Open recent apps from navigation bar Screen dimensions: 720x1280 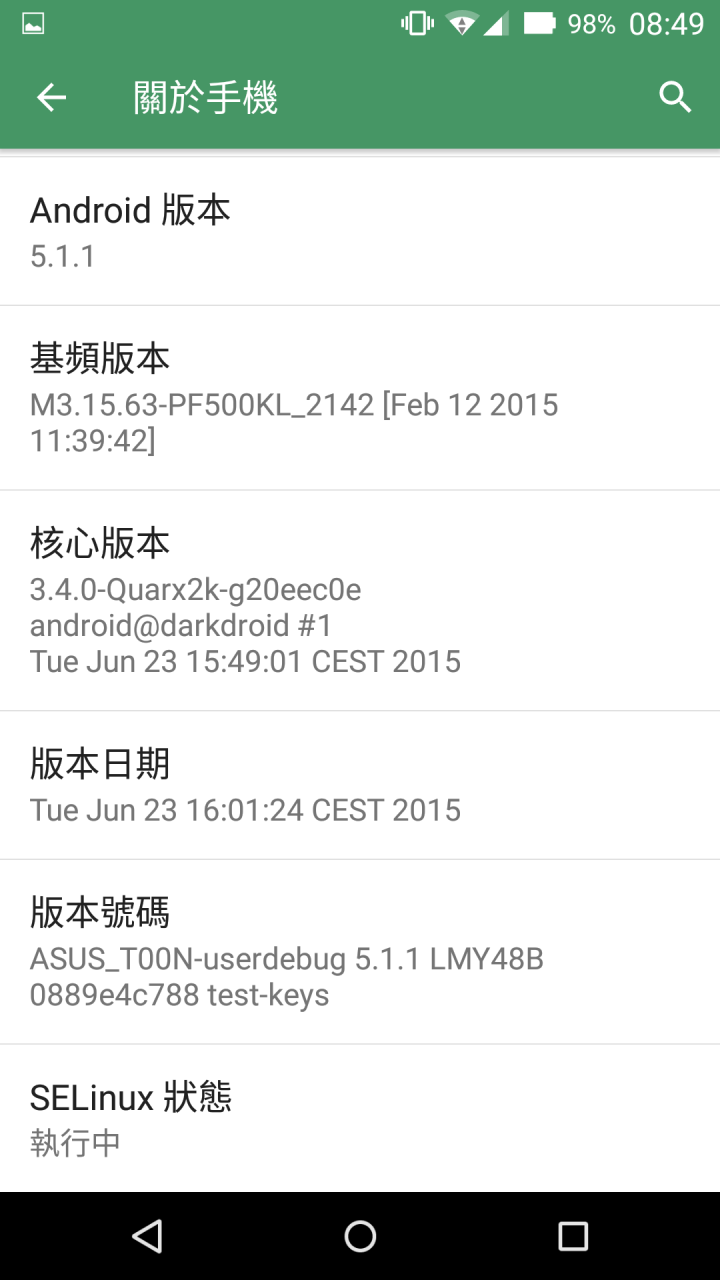click(573, 1236)
